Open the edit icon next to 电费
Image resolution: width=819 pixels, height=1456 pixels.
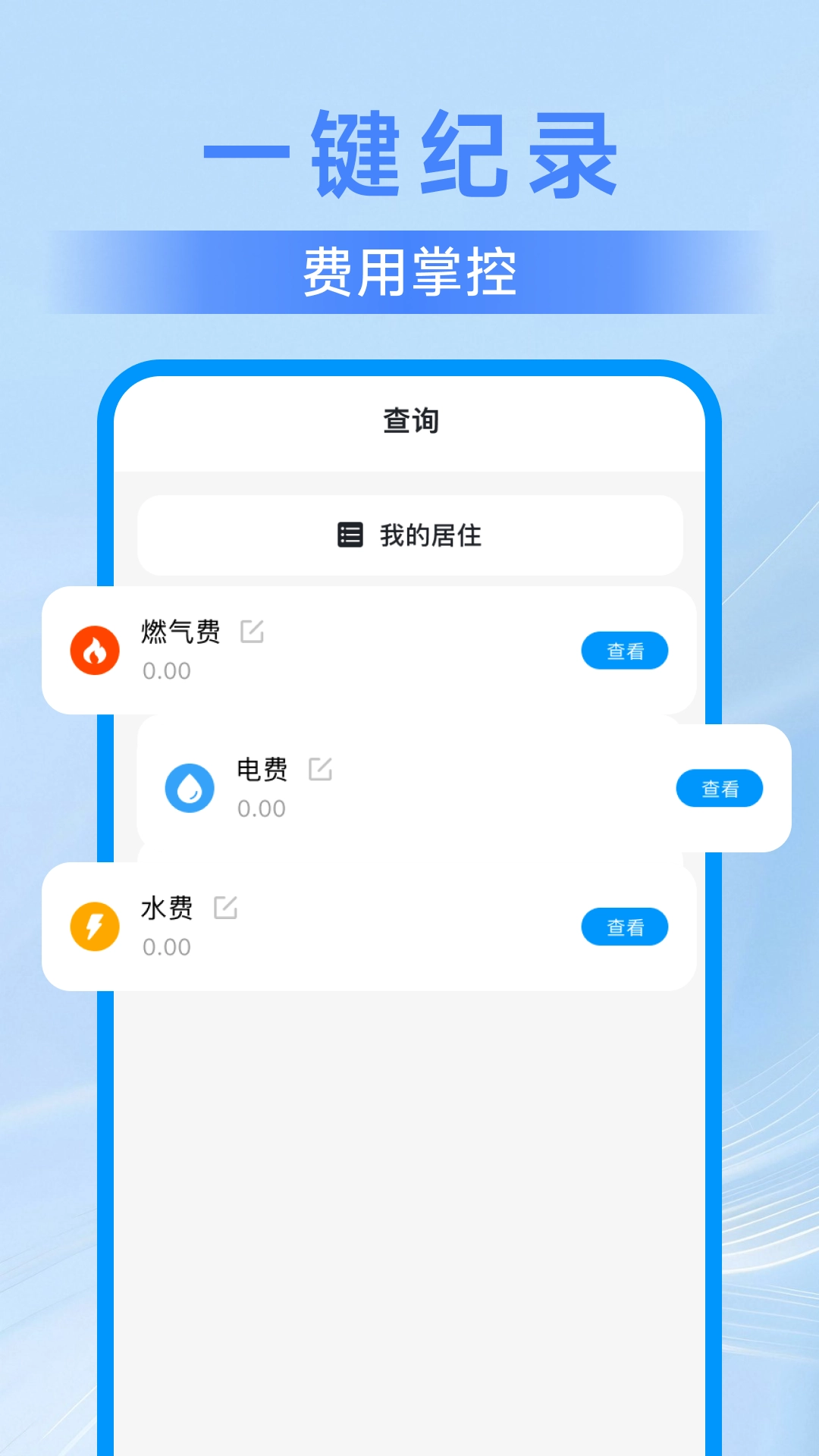[322, 770]
